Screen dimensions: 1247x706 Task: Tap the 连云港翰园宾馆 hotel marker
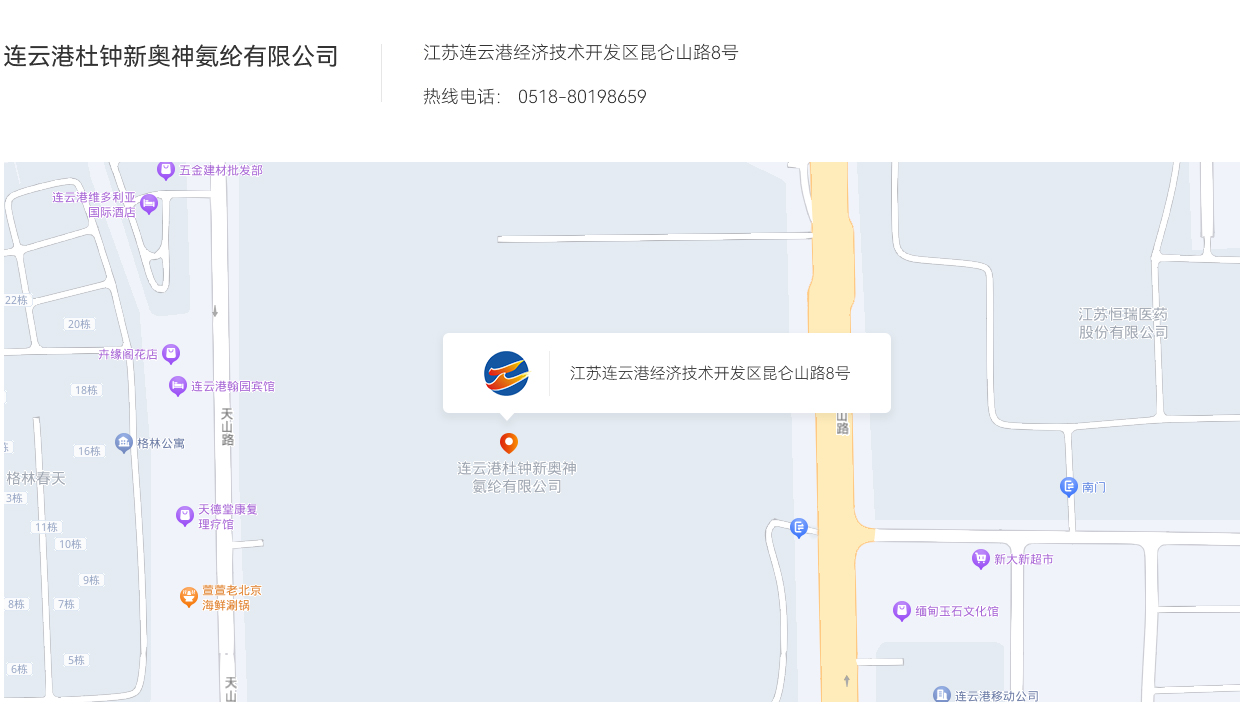[178, 385]
